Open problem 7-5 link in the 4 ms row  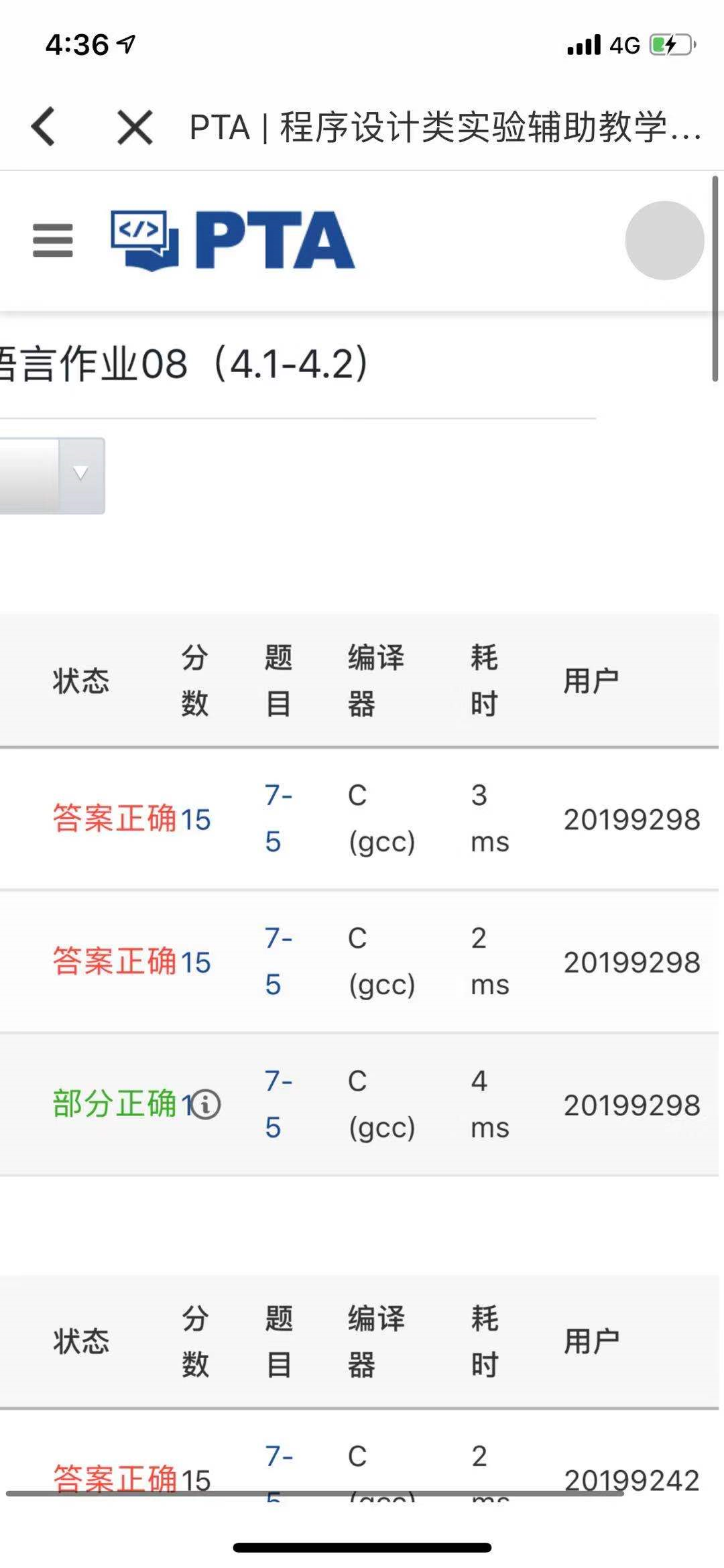pos(278,1104)
